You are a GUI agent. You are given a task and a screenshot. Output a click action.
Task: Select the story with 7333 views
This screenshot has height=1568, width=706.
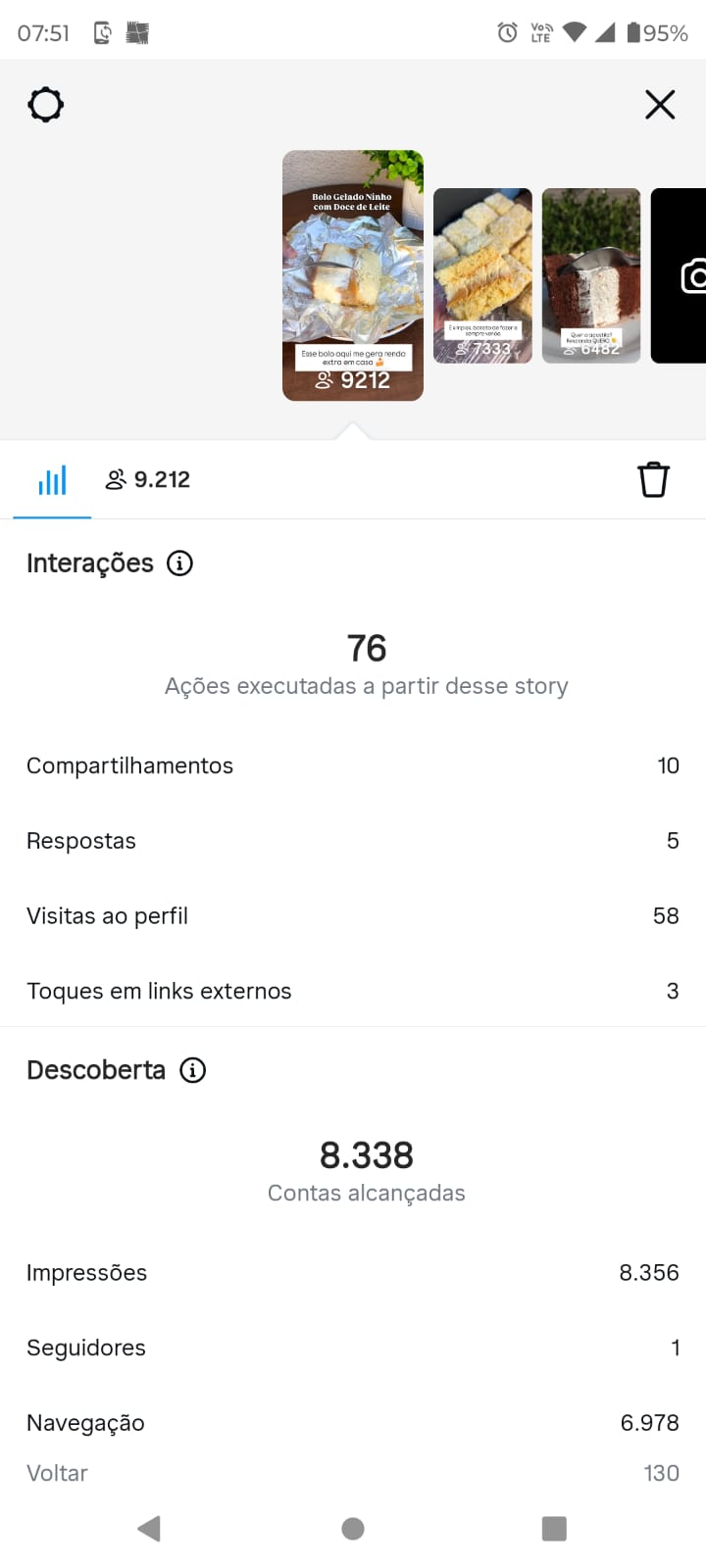[x=482, y=275]
